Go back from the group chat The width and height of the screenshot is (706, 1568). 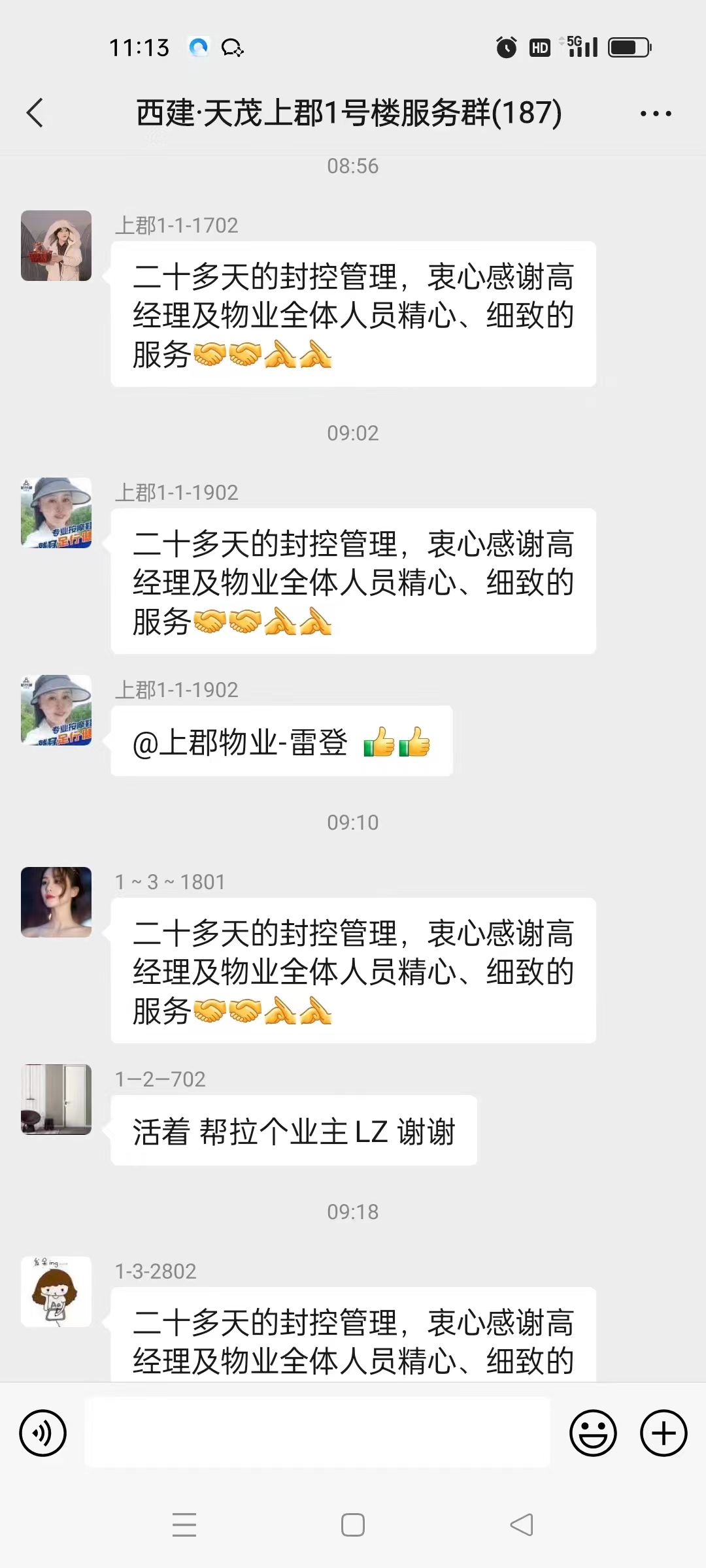[x=35, y=113]
